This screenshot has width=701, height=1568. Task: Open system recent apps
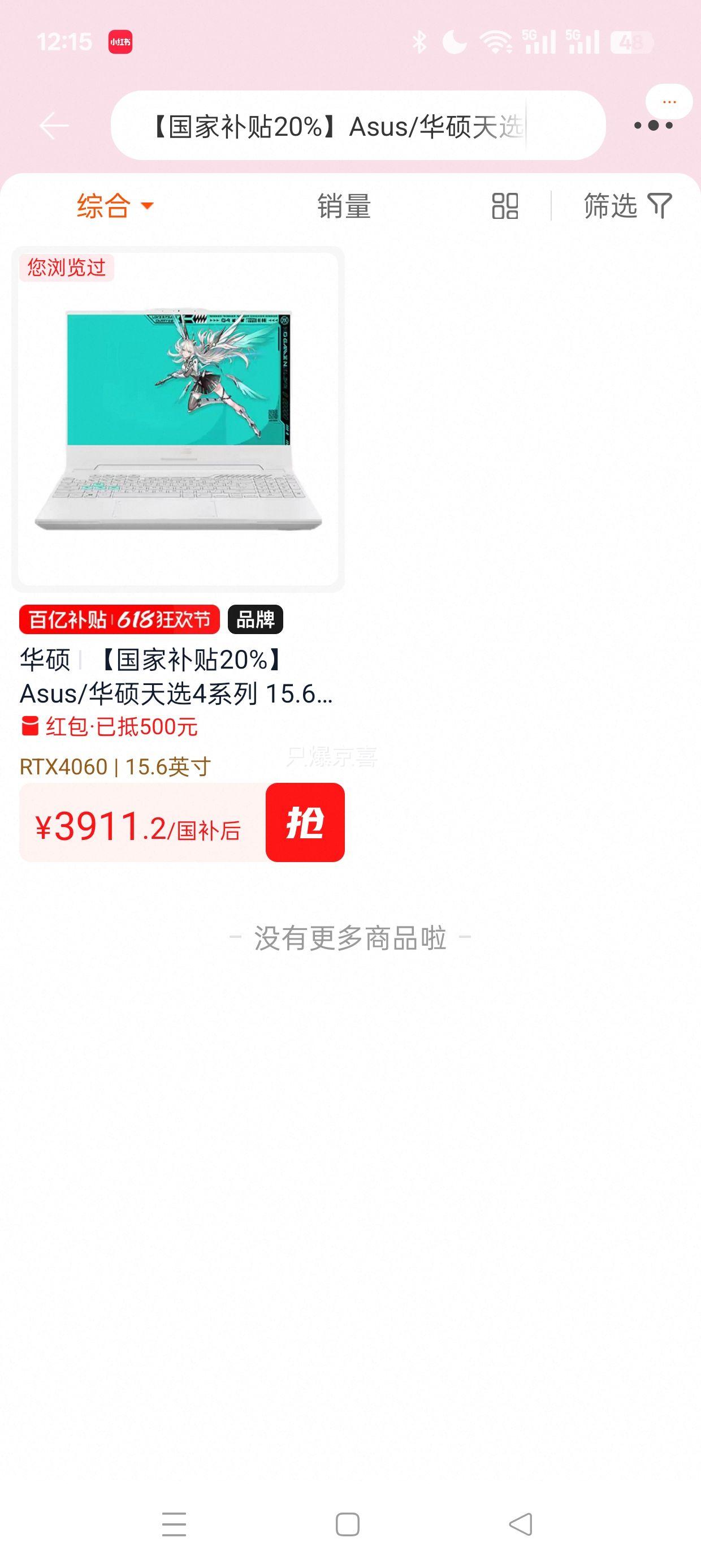pyautogui.click(x=174, y=1525)
